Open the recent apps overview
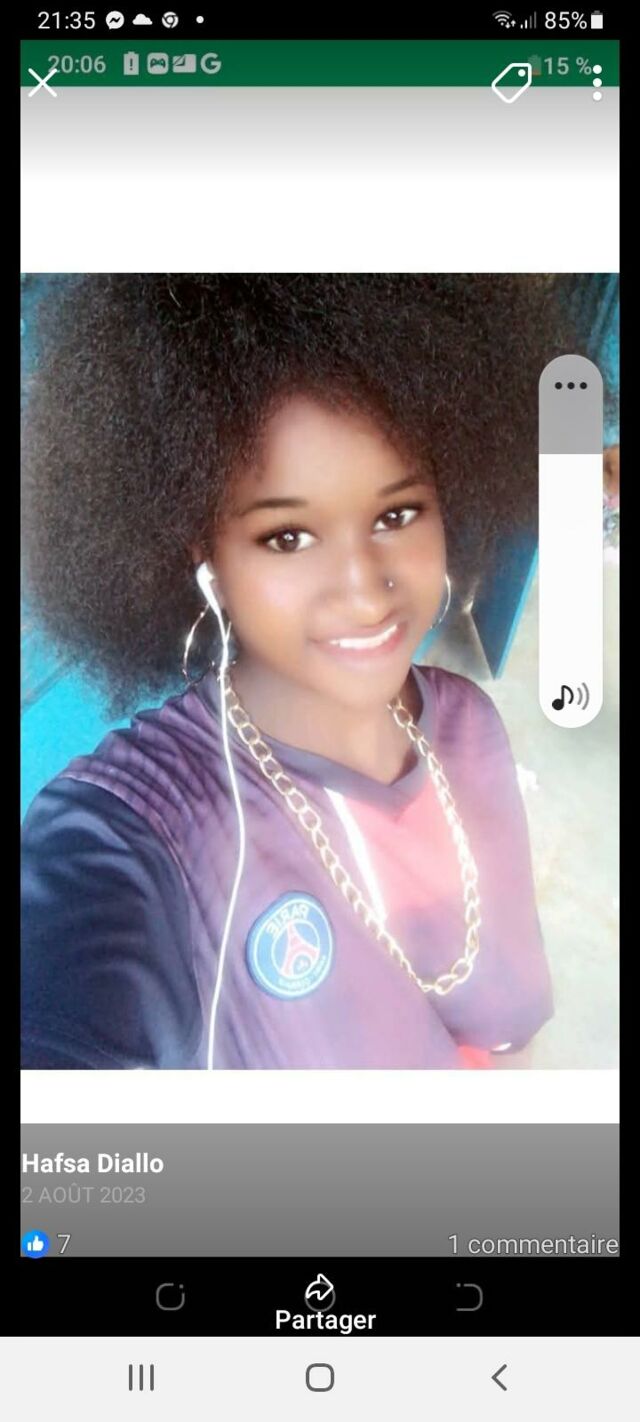This screenshot has width=640, height=1422. coord(141,1377)
